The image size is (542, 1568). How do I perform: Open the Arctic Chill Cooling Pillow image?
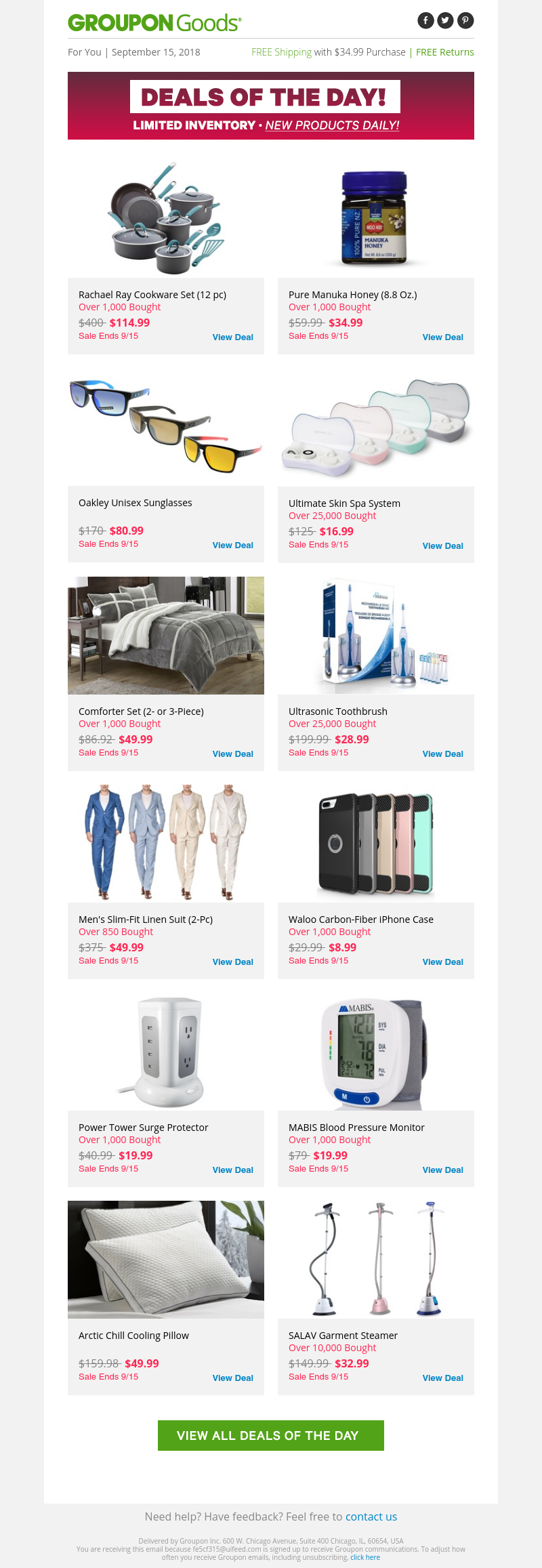[166, 1260]
